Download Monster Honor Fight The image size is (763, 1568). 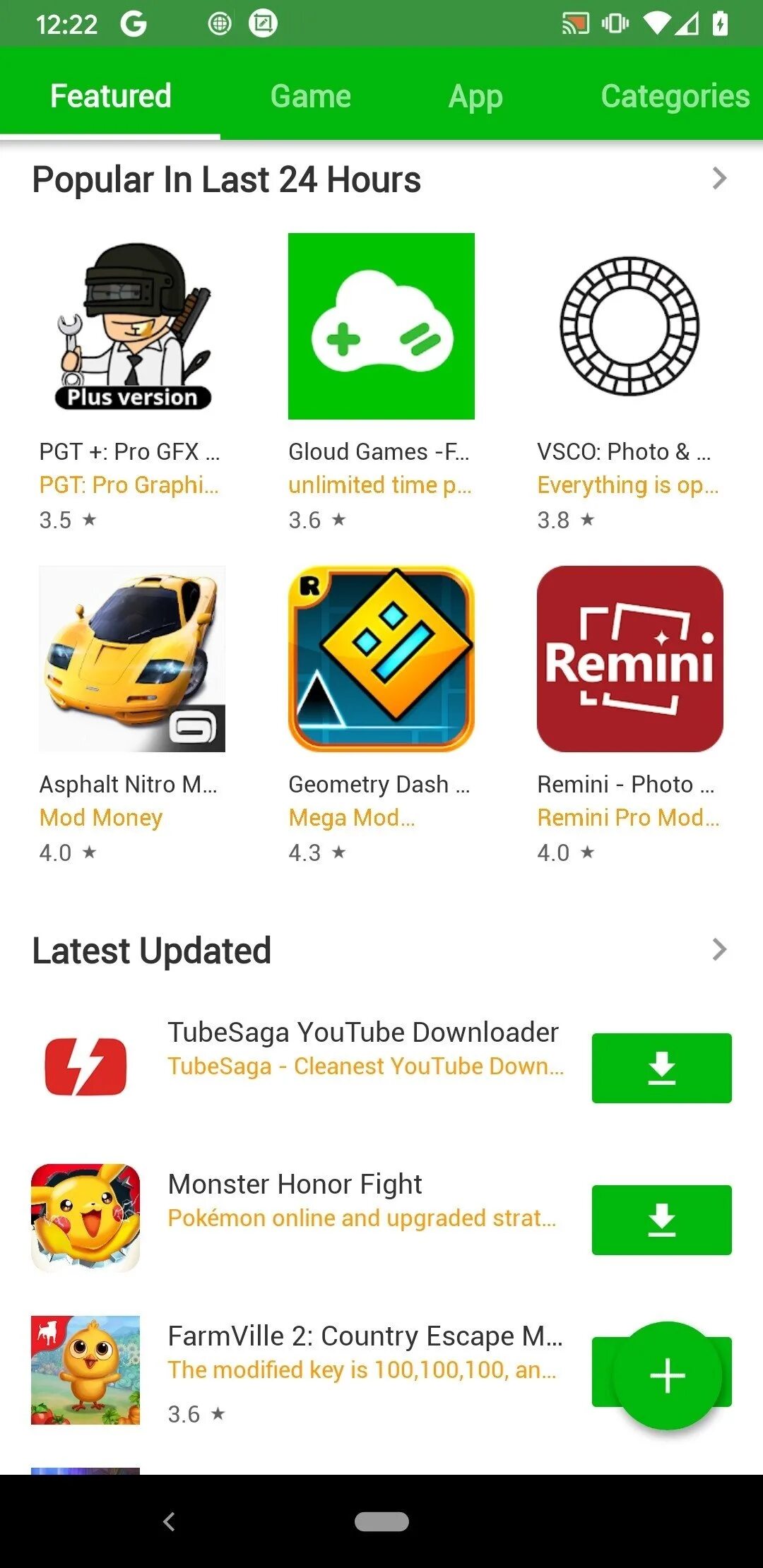661,1220
